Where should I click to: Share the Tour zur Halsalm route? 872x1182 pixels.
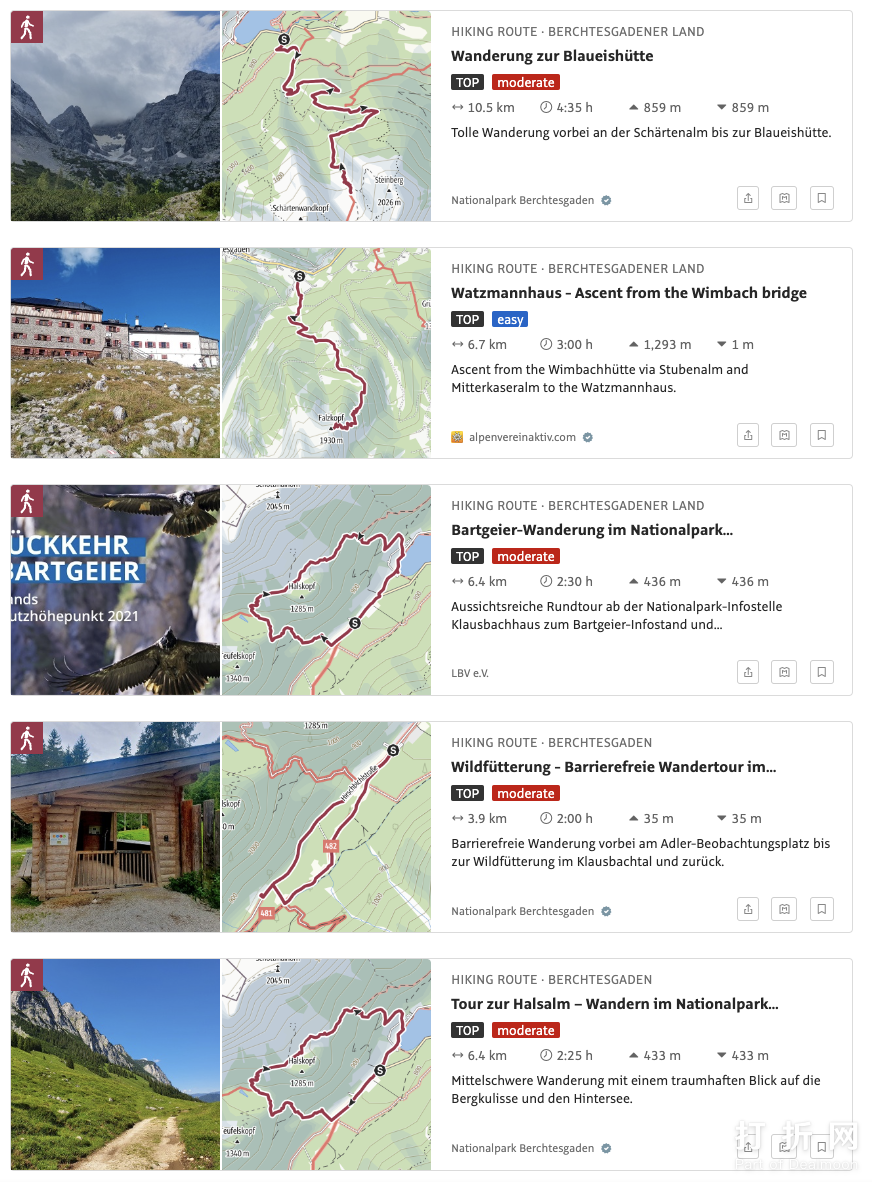pyautogui.click(x=748, y=1146)
